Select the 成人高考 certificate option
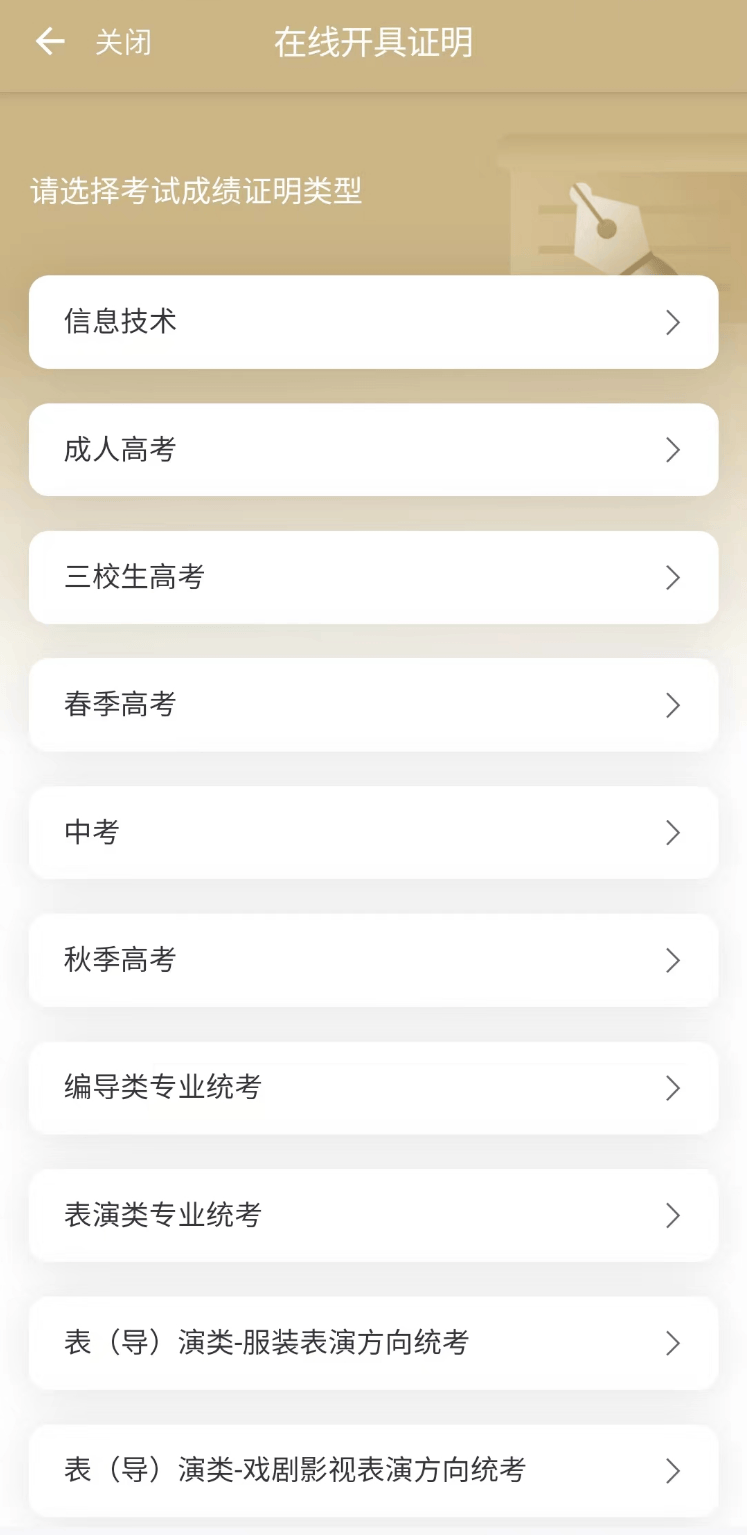The height and width of the screenshot is (1535, 747). (373, 450)
